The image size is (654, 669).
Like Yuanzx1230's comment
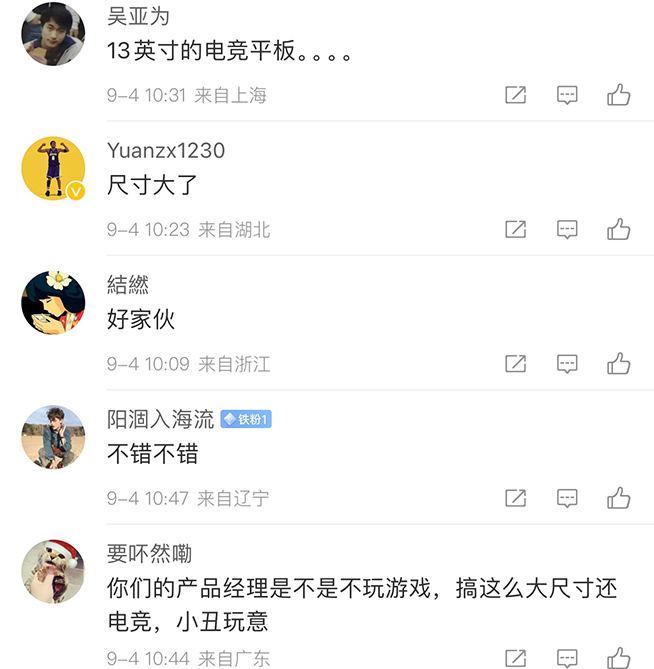tap(618, 229)
